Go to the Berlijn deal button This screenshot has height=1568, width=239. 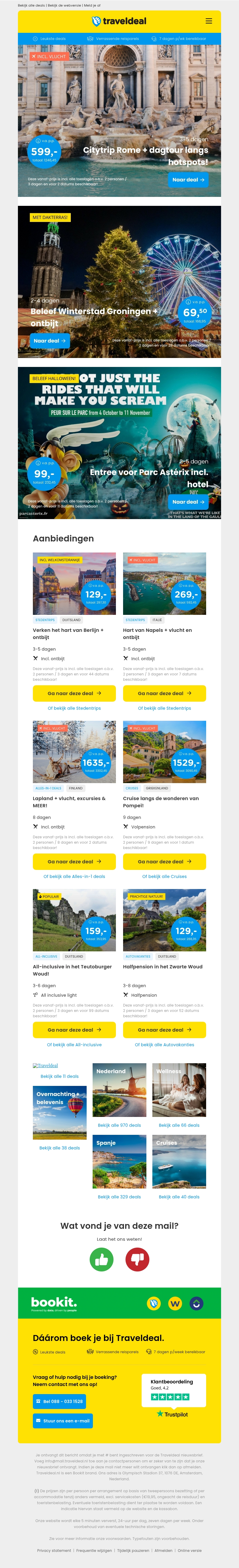pos(74,693)
